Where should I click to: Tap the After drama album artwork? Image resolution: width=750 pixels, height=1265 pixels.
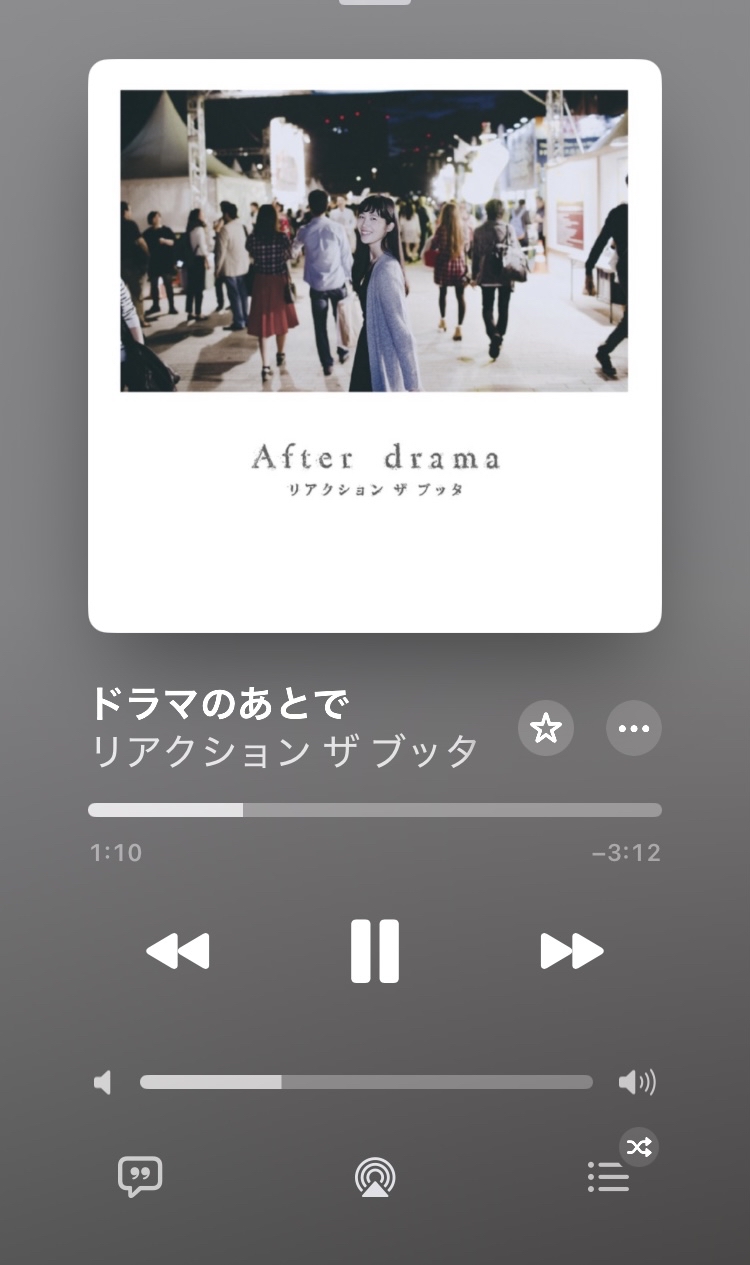point(375,346)
